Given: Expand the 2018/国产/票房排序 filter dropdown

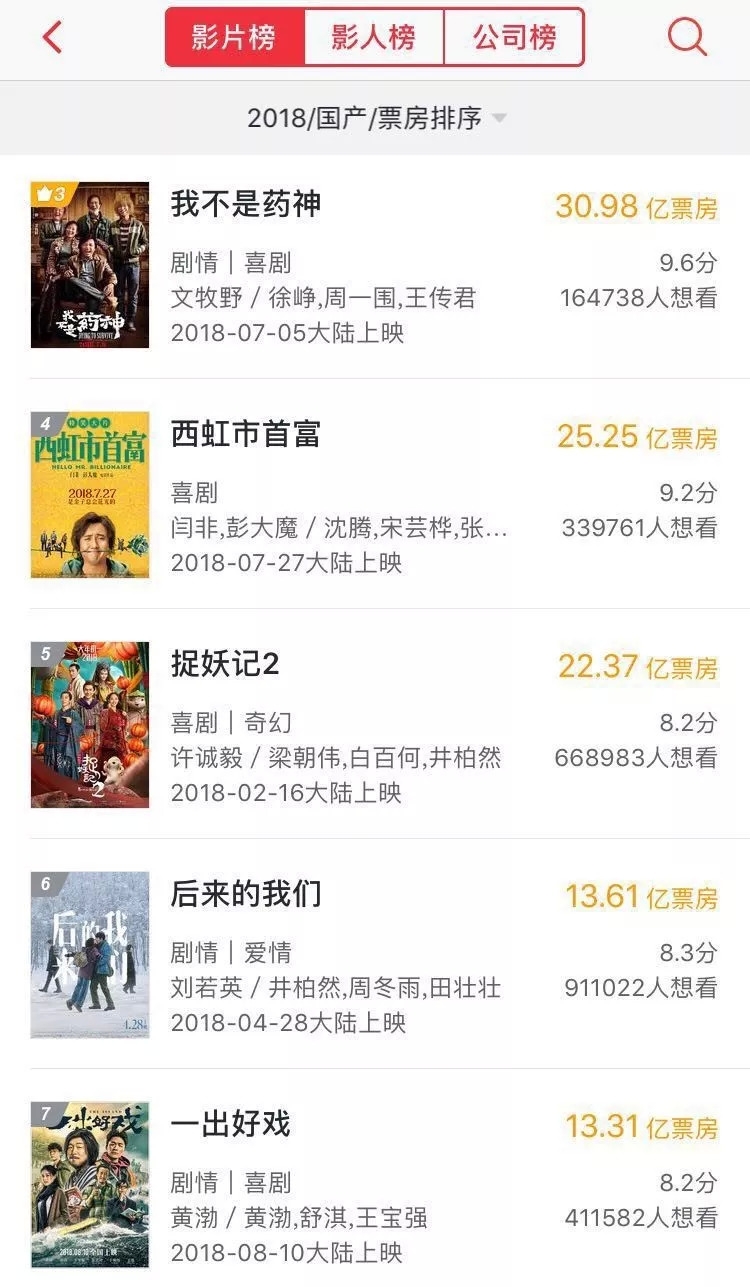Looking at the screenshot, I should (x=376, y=118).
